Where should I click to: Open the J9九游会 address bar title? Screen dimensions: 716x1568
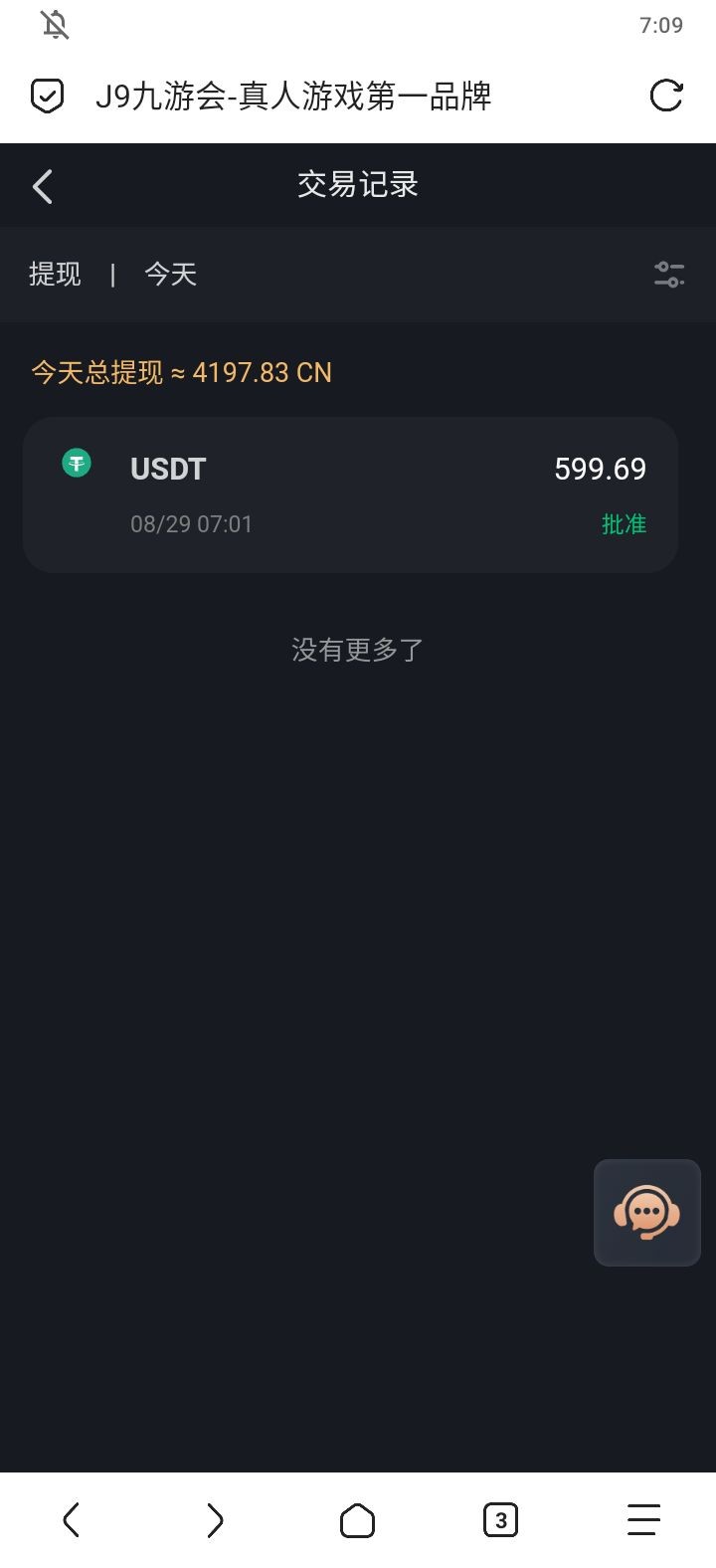(x=293, y=97)
